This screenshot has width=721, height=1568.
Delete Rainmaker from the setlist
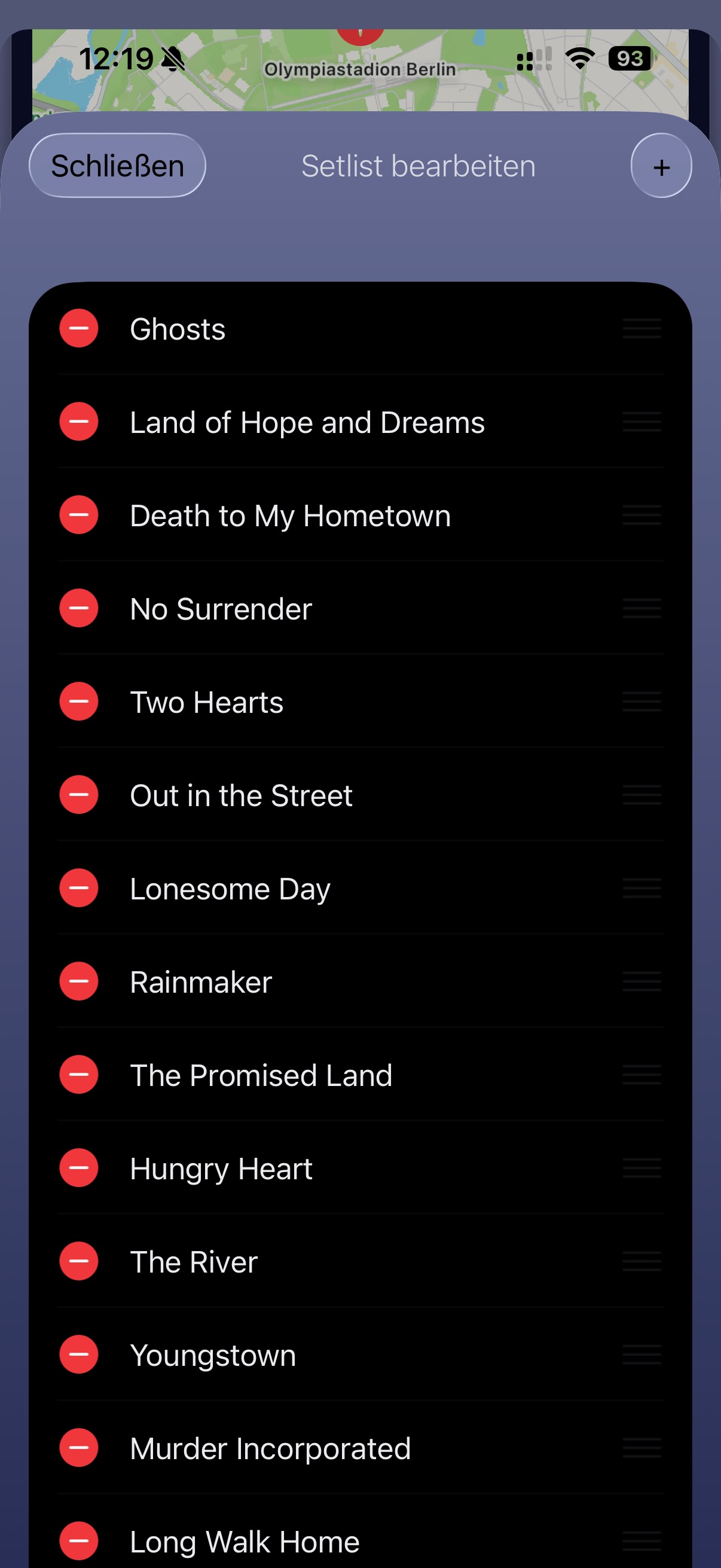coord(78,981)
